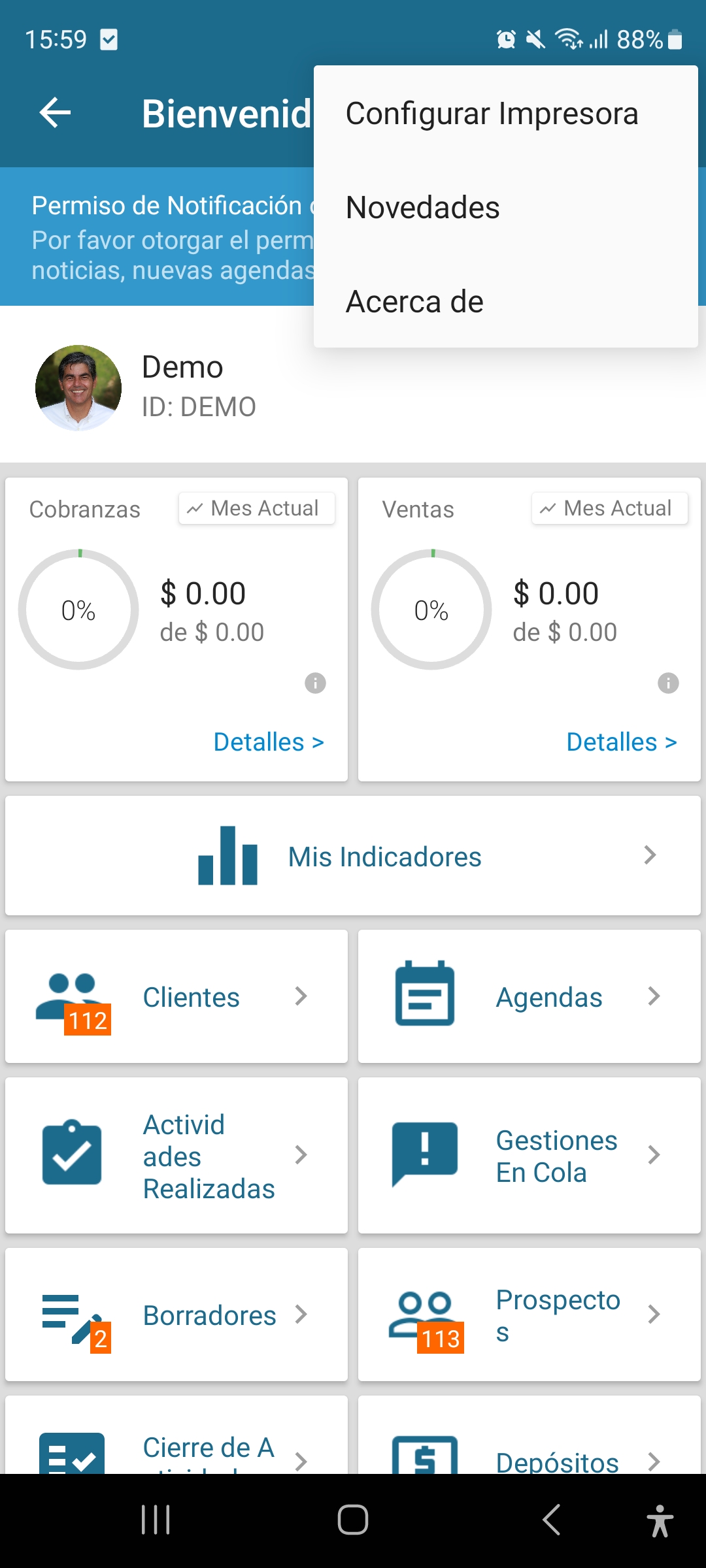View Actividades Realizadas
Image resolution: width=706 pixels, height=1568 pixels.
176,1155
